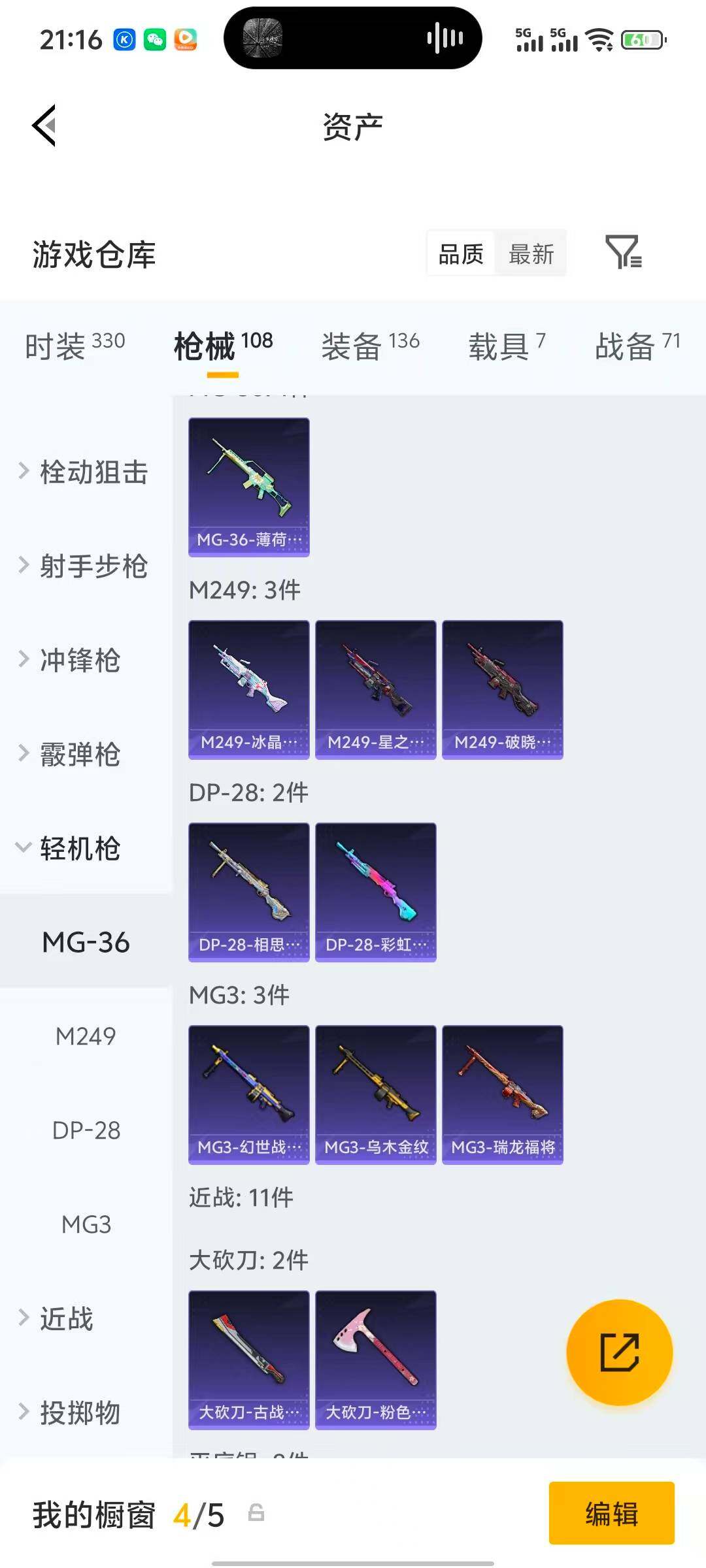Sort the warehouse by 最新
The image size is (706, 1568).
531,253
